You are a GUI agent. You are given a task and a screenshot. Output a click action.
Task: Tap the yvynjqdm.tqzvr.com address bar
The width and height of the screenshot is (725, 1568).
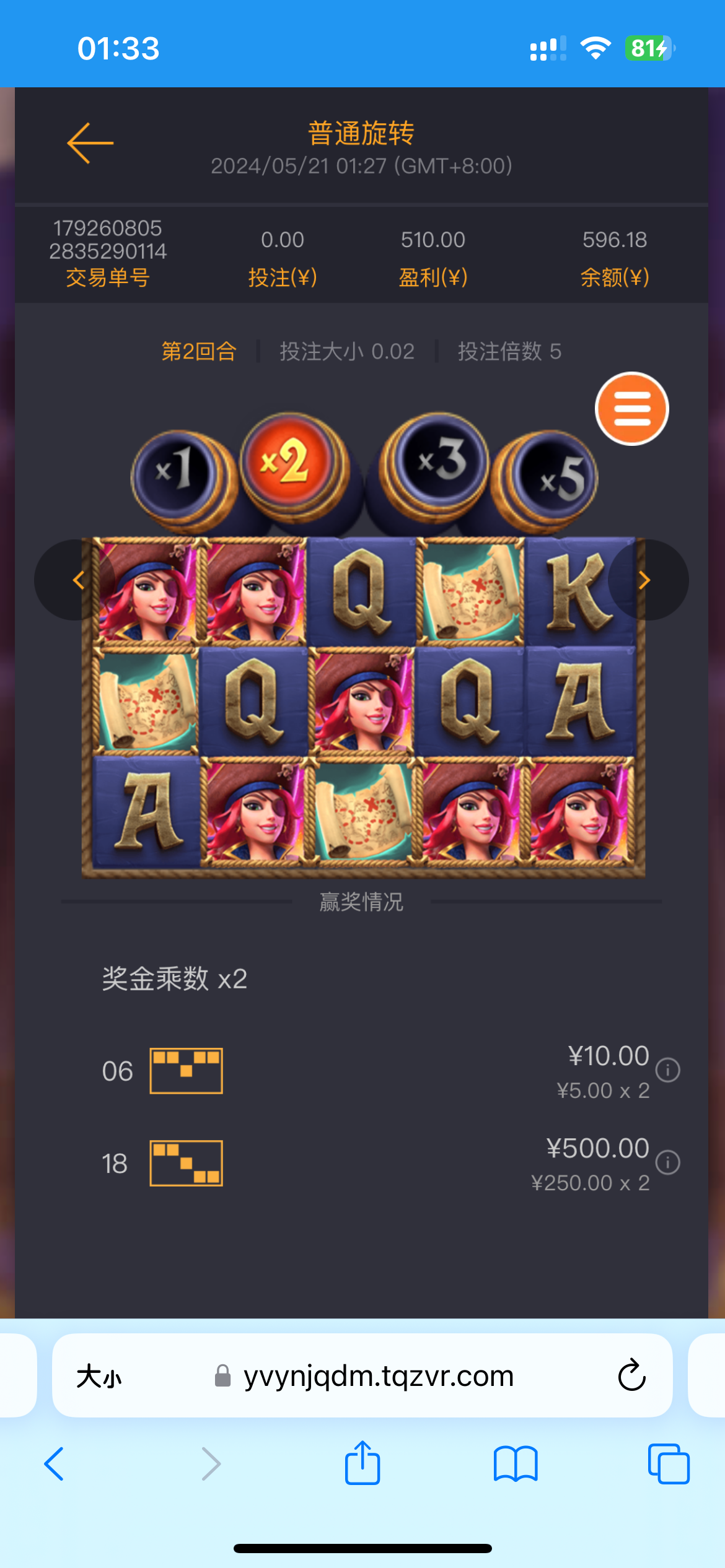pos(378,1377)
